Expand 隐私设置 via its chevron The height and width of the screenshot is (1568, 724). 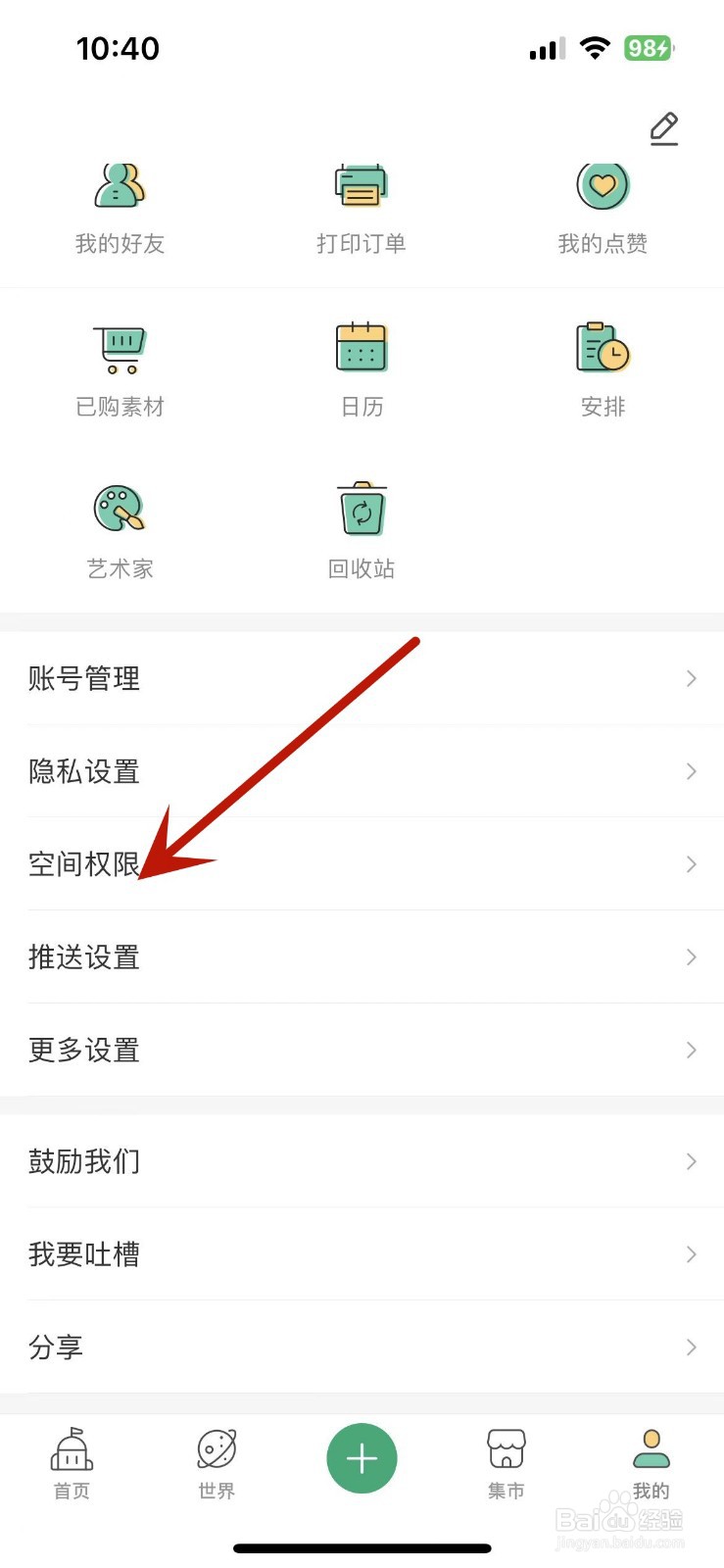click(x=691, y=771)
